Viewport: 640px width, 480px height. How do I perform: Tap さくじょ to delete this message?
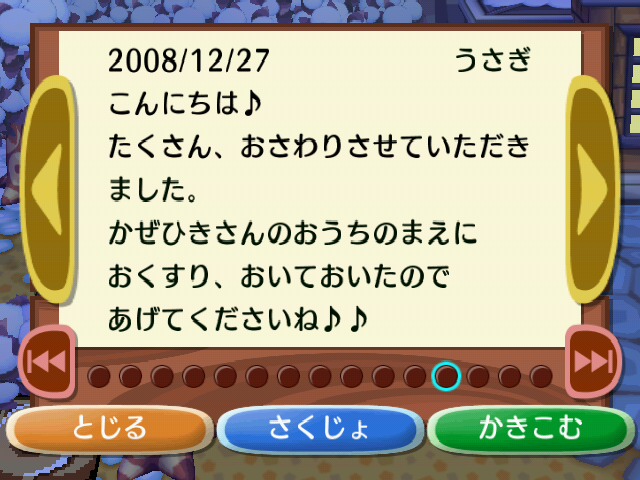(x=319, y=430)
